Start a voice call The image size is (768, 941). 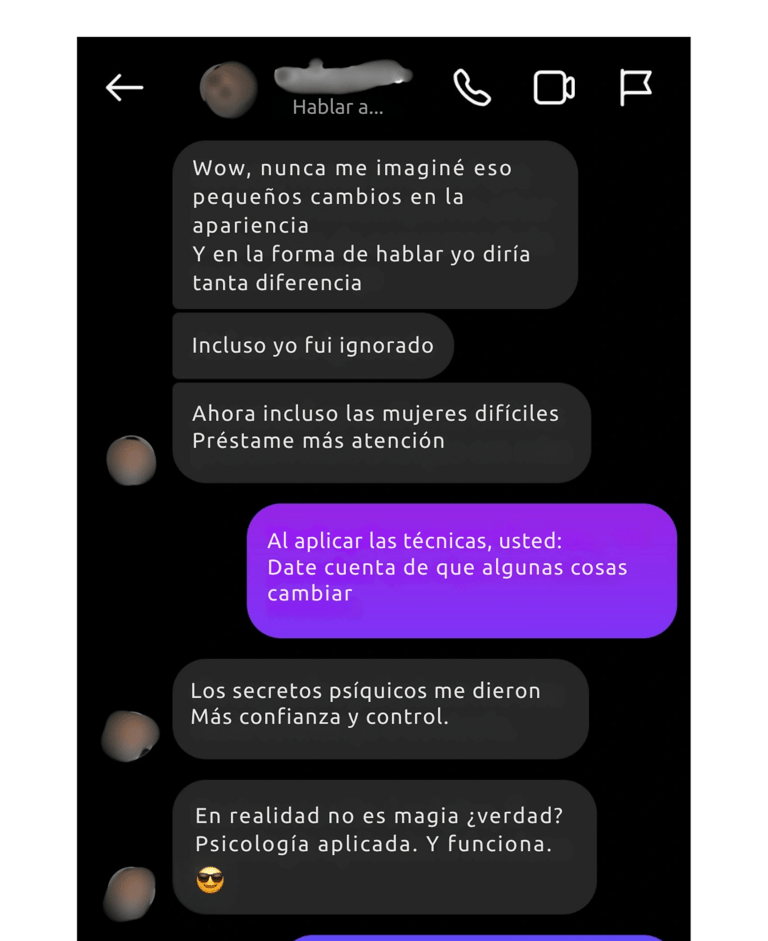(x=471, y=88)
